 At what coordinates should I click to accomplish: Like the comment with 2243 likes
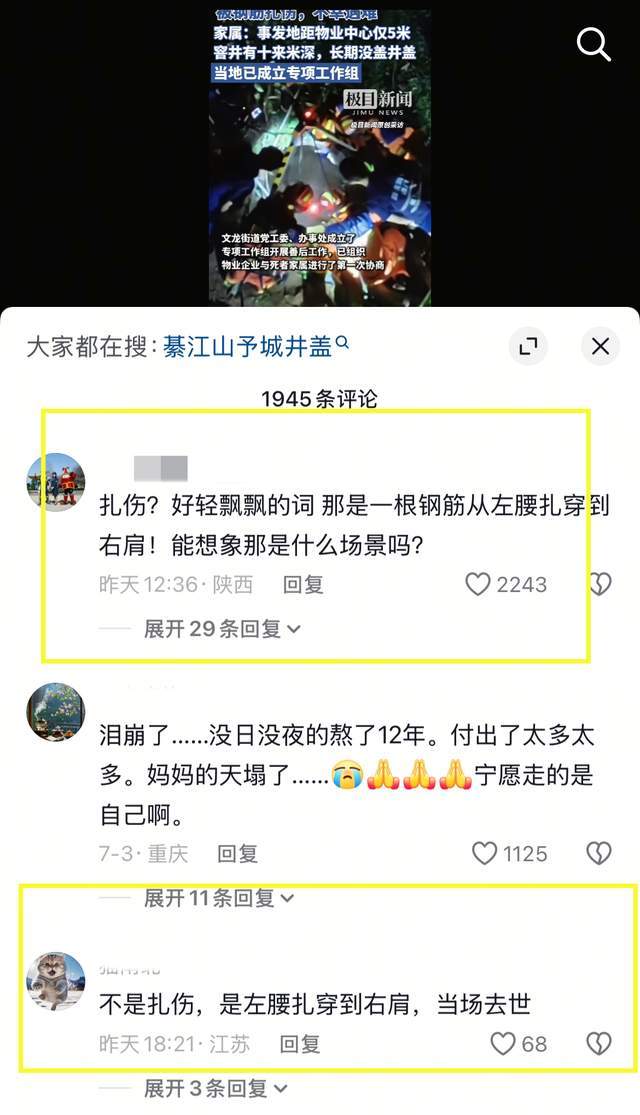coord(479,584)
